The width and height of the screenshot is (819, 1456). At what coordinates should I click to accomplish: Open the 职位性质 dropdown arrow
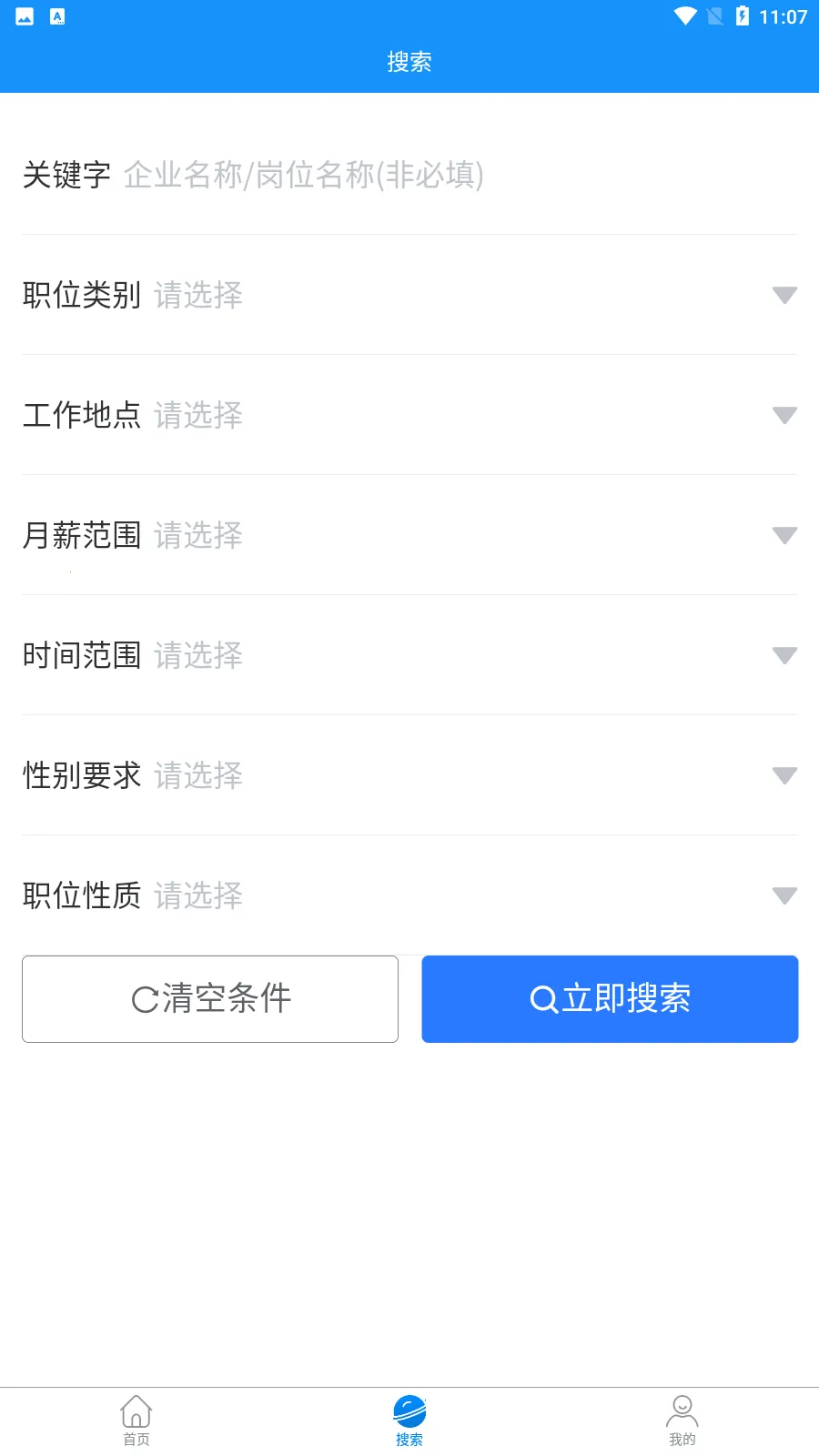[784, 895]
